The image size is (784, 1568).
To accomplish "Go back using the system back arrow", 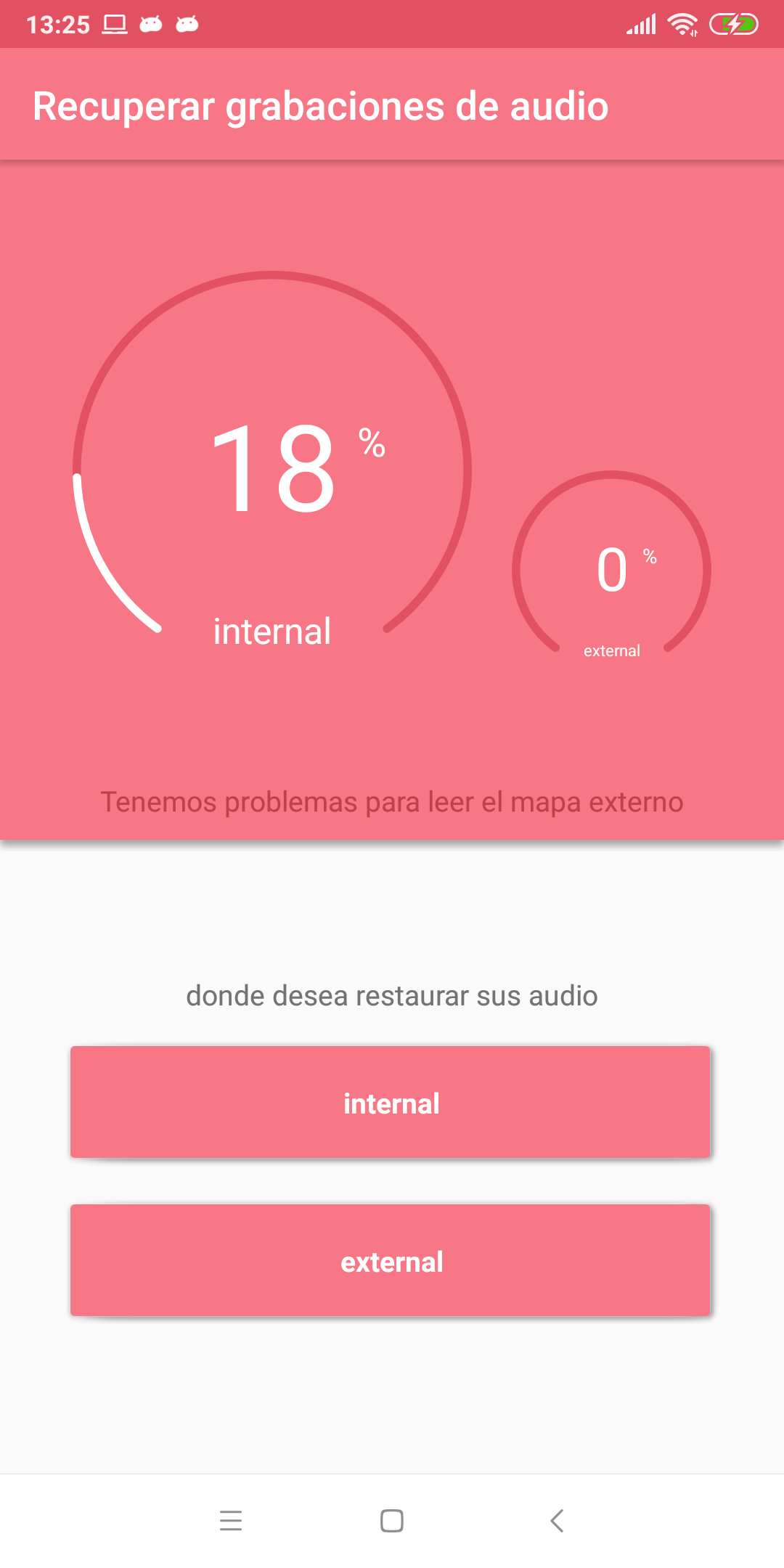I will [x=557, y=1520].
